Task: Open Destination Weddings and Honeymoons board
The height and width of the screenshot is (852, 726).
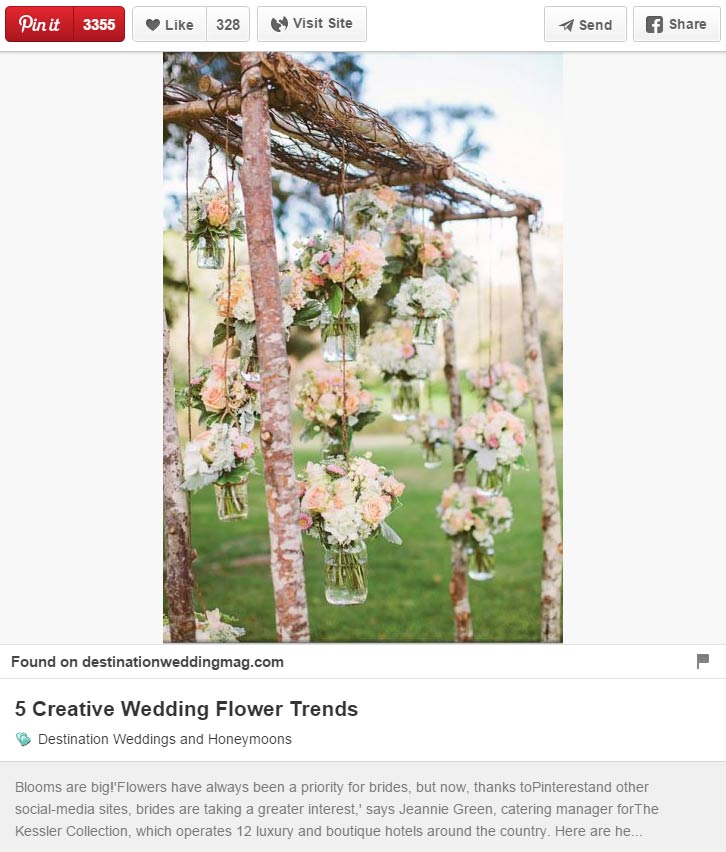Action: coord(164,740)
